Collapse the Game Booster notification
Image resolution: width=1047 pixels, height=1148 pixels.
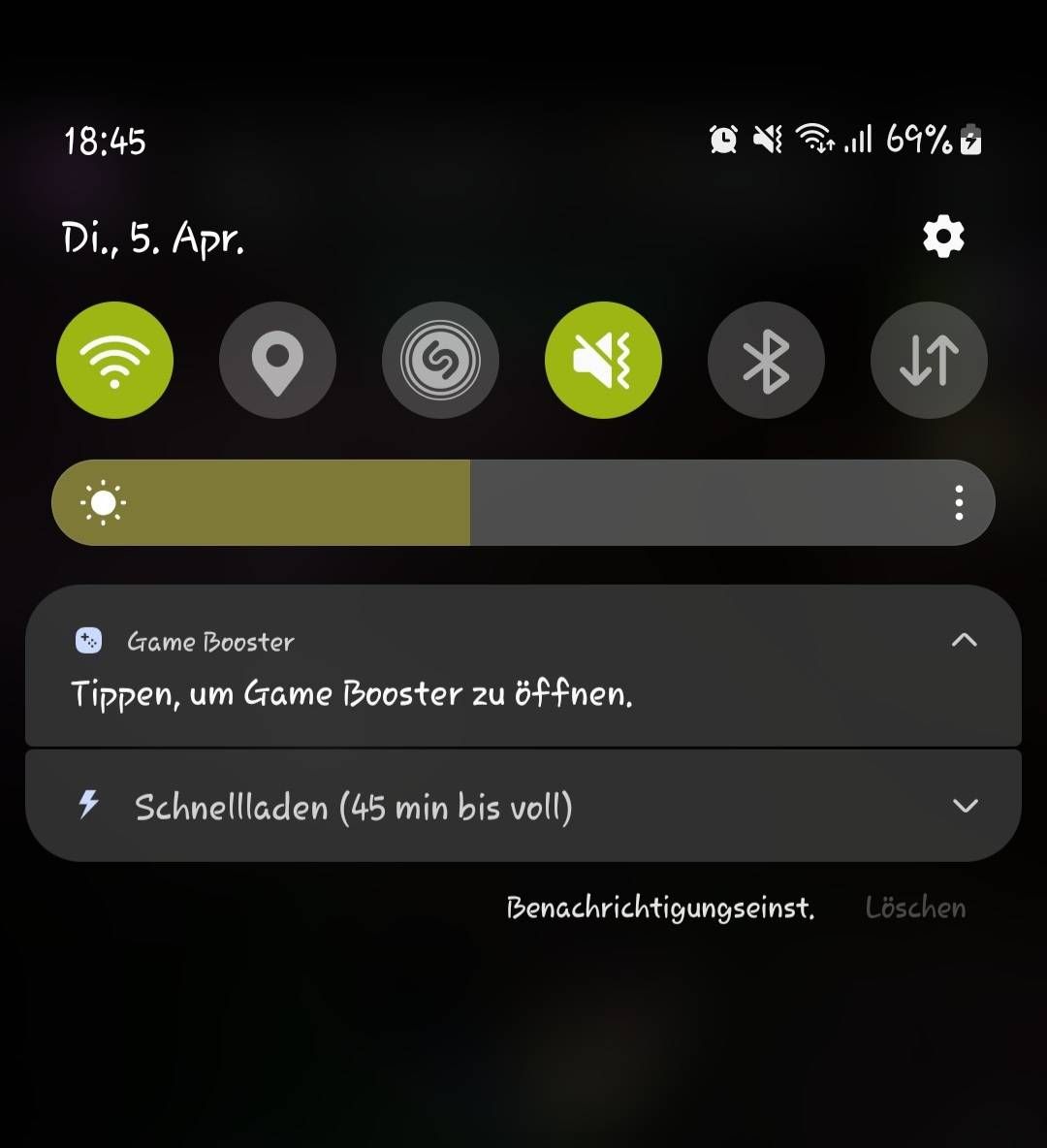(x=963, y=640)
